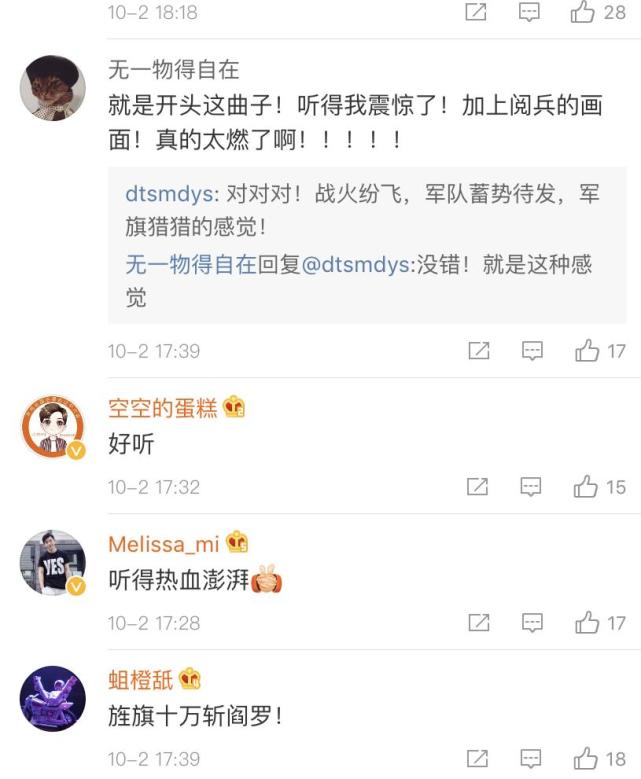This screenshot has width=641, height=779.
Task: Reply to 空空的蛋糕's comment
Action: point(532,487)
